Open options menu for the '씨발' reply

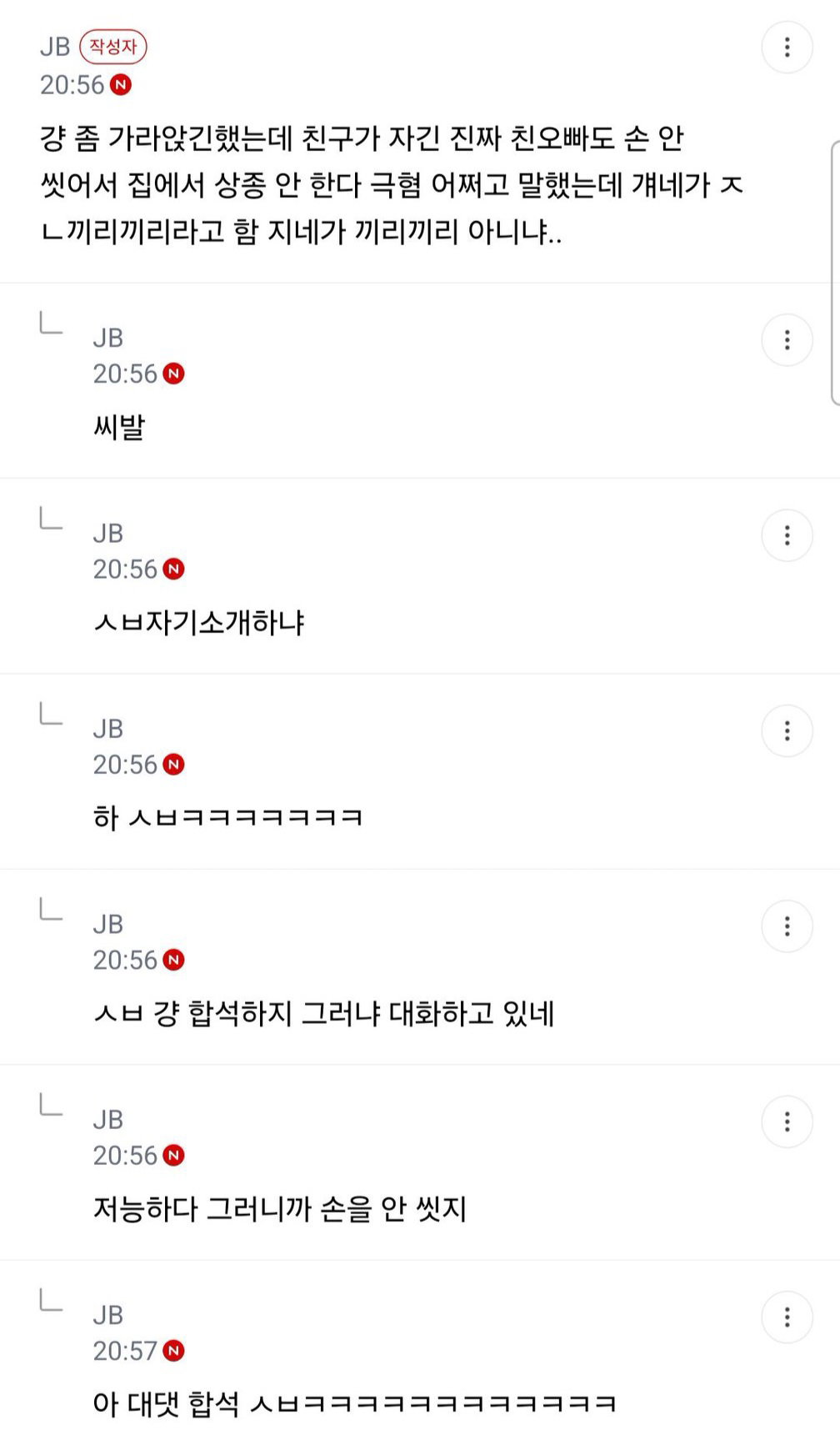[787, 340]
